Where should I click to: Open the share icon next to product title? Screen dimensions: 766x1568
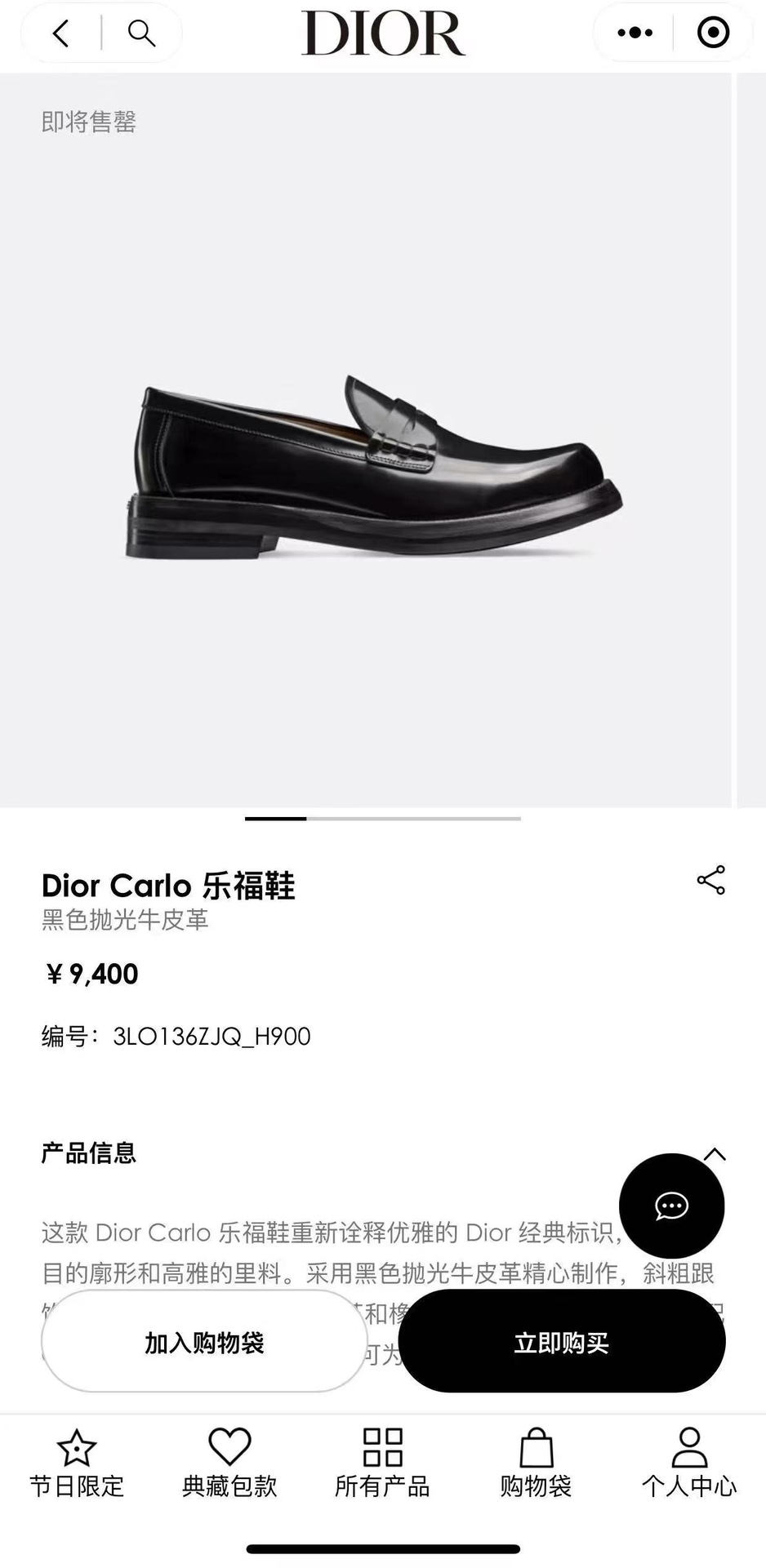coord(710,880)
